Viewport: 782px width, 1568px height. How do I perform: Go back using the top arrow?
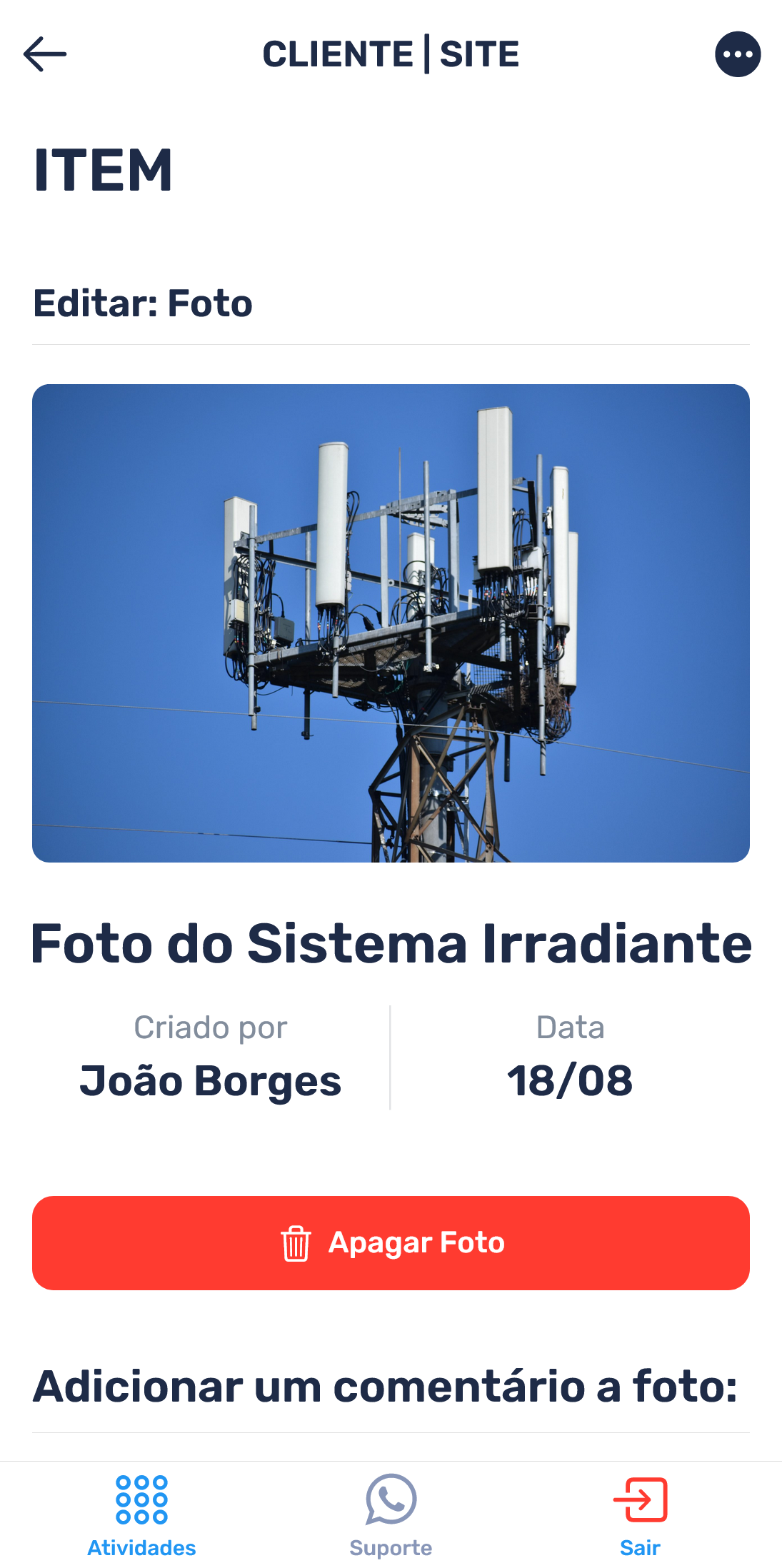tap(45, 54)
